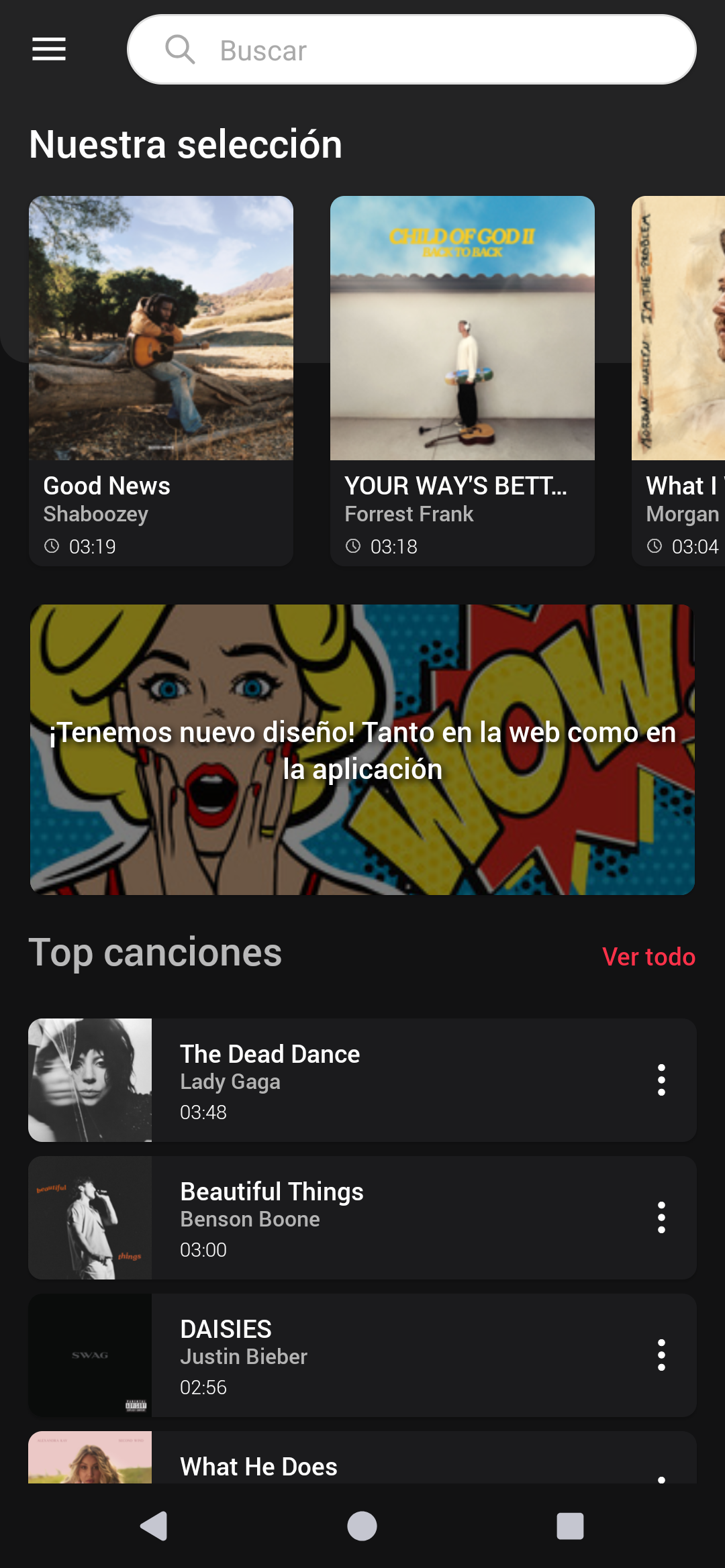Open the Morgan song card lasting 03:04
The image size is (725, 1568).
(x=679, y=380)
